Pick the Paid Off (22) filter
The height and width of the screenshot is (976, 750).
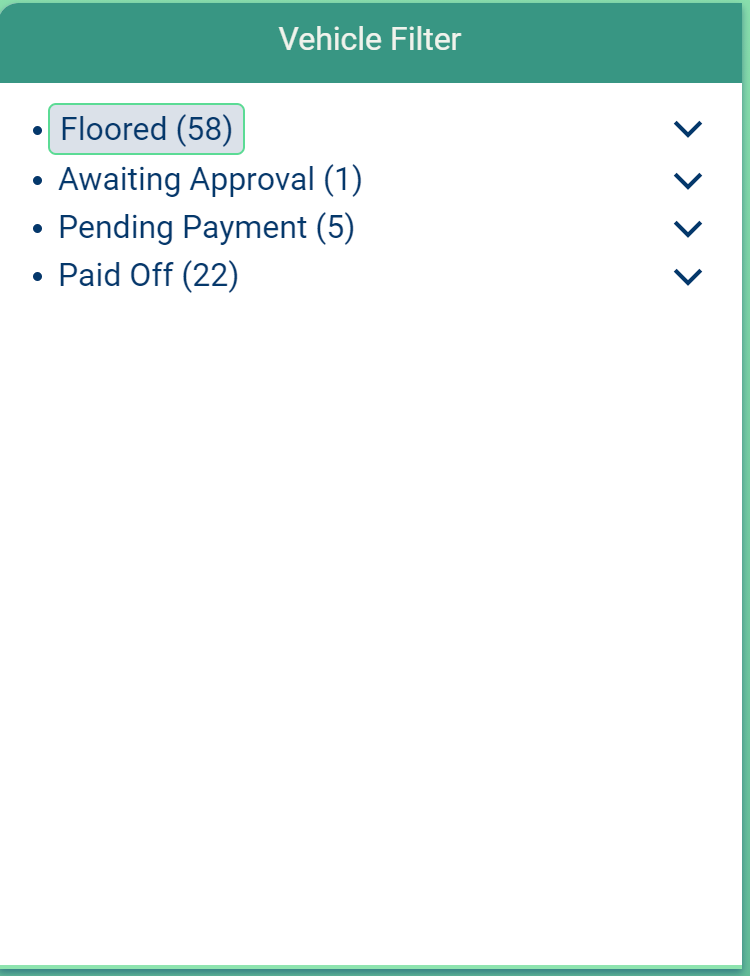tap(148, 275)
